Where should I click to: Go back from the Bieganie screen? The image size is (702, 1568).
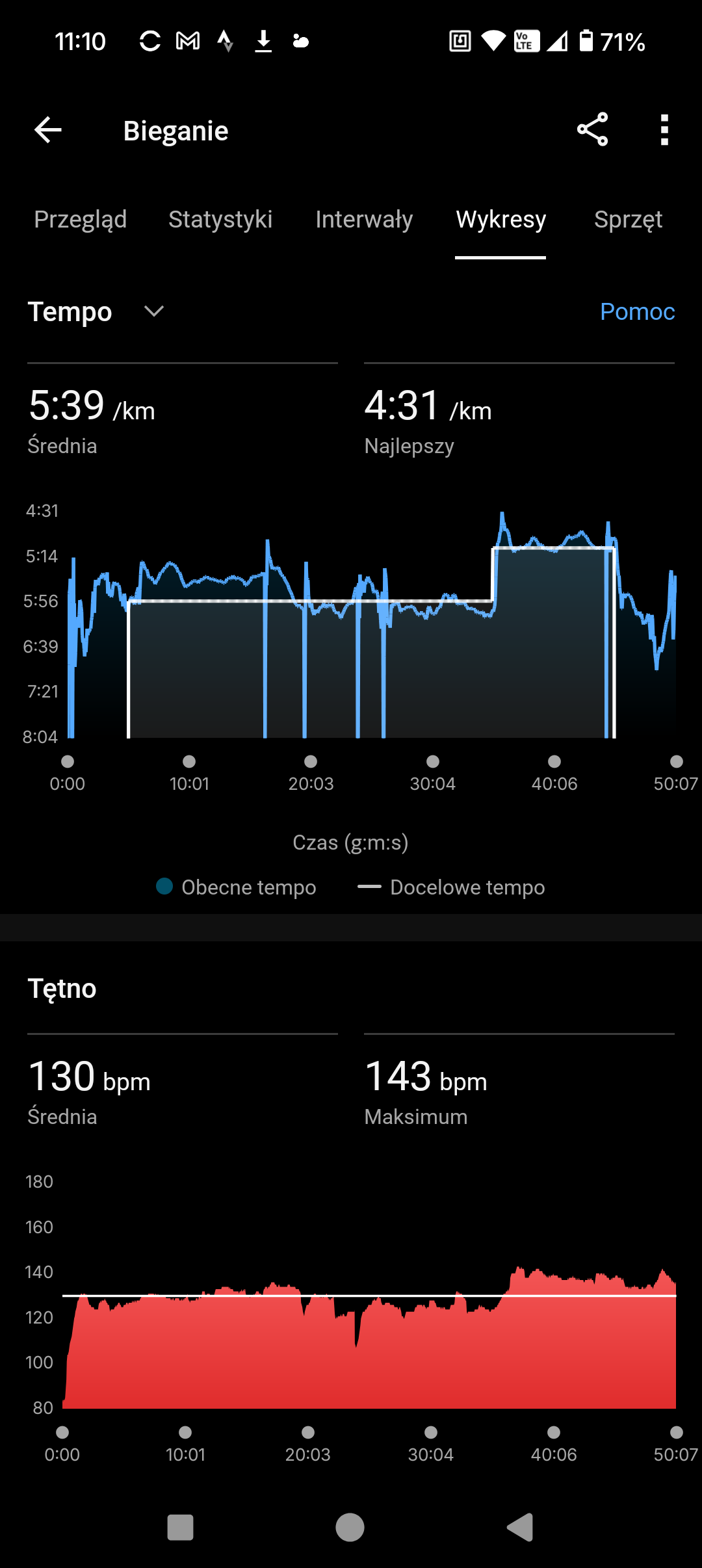click(48, 130)
